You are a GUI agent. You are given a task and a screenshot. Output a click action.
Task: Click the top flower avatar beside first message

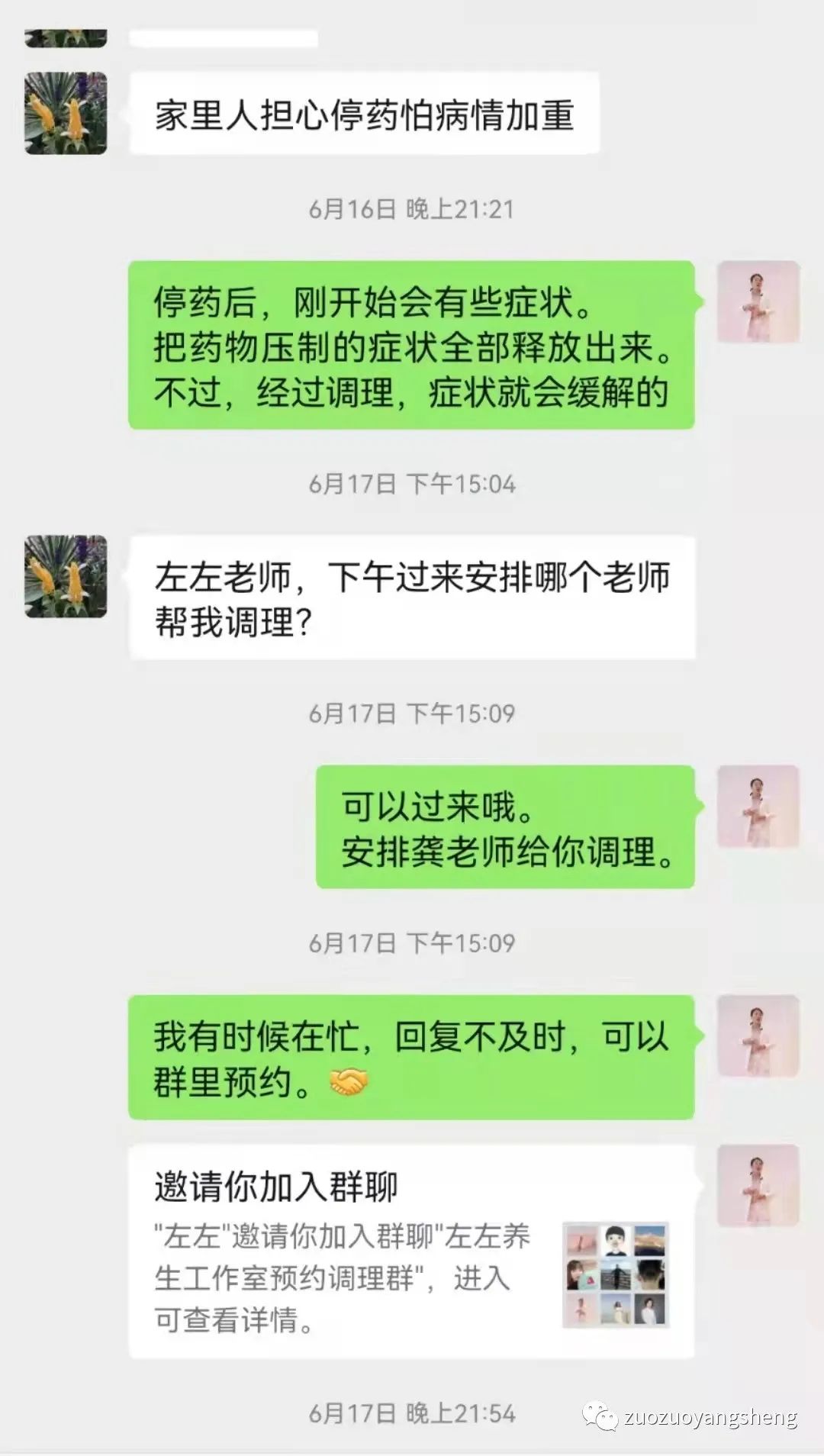(x=65, y=114)
